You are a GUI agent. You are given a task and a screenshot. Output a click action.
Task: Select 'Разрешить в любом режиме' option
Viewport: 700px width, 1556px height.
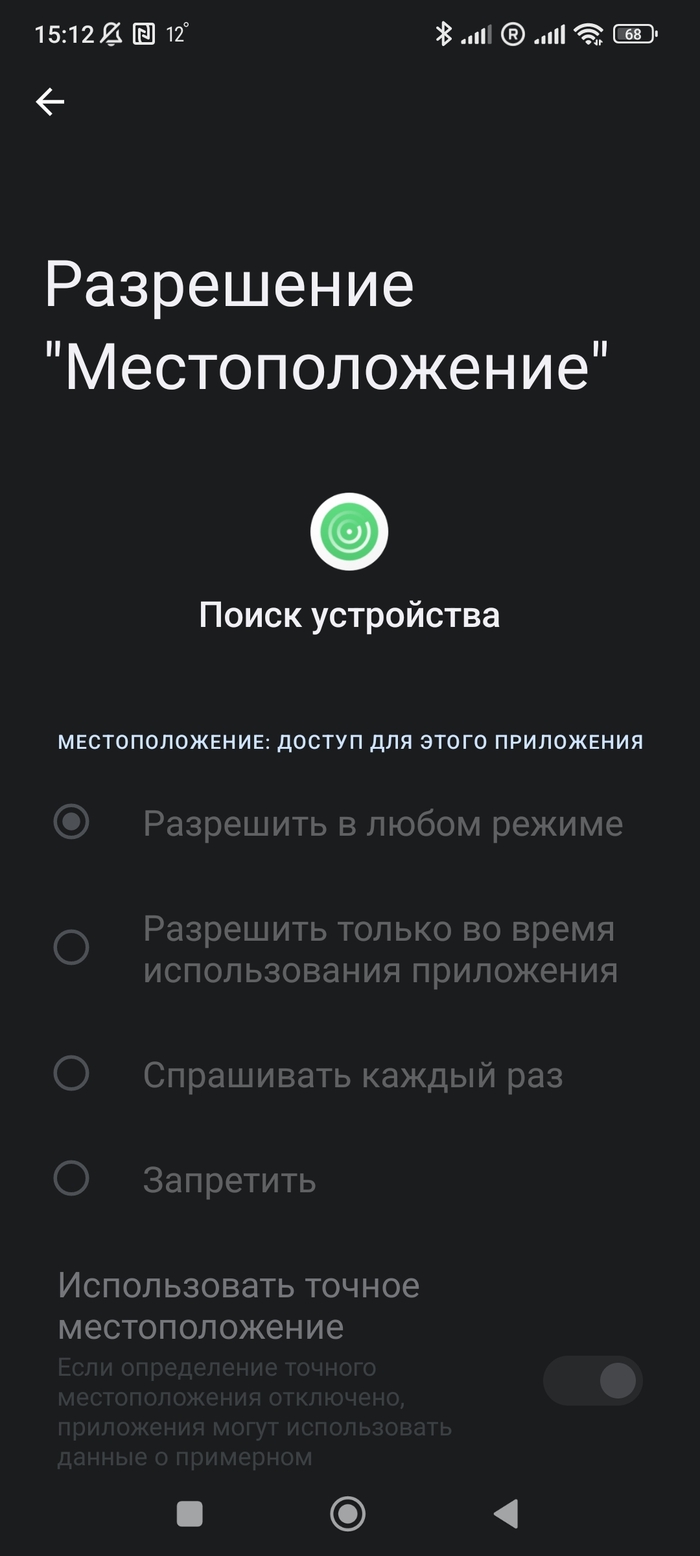click(x=71, y=823)
